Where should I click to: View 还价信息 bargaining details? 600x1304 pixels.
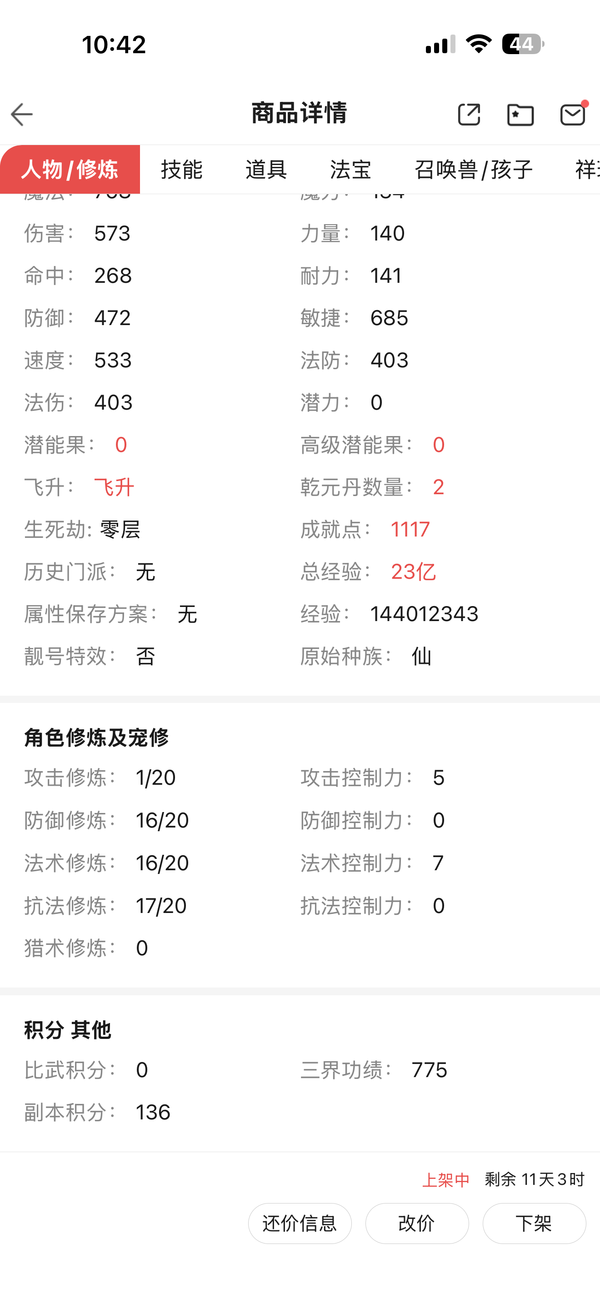click(x=300, y=1223)
